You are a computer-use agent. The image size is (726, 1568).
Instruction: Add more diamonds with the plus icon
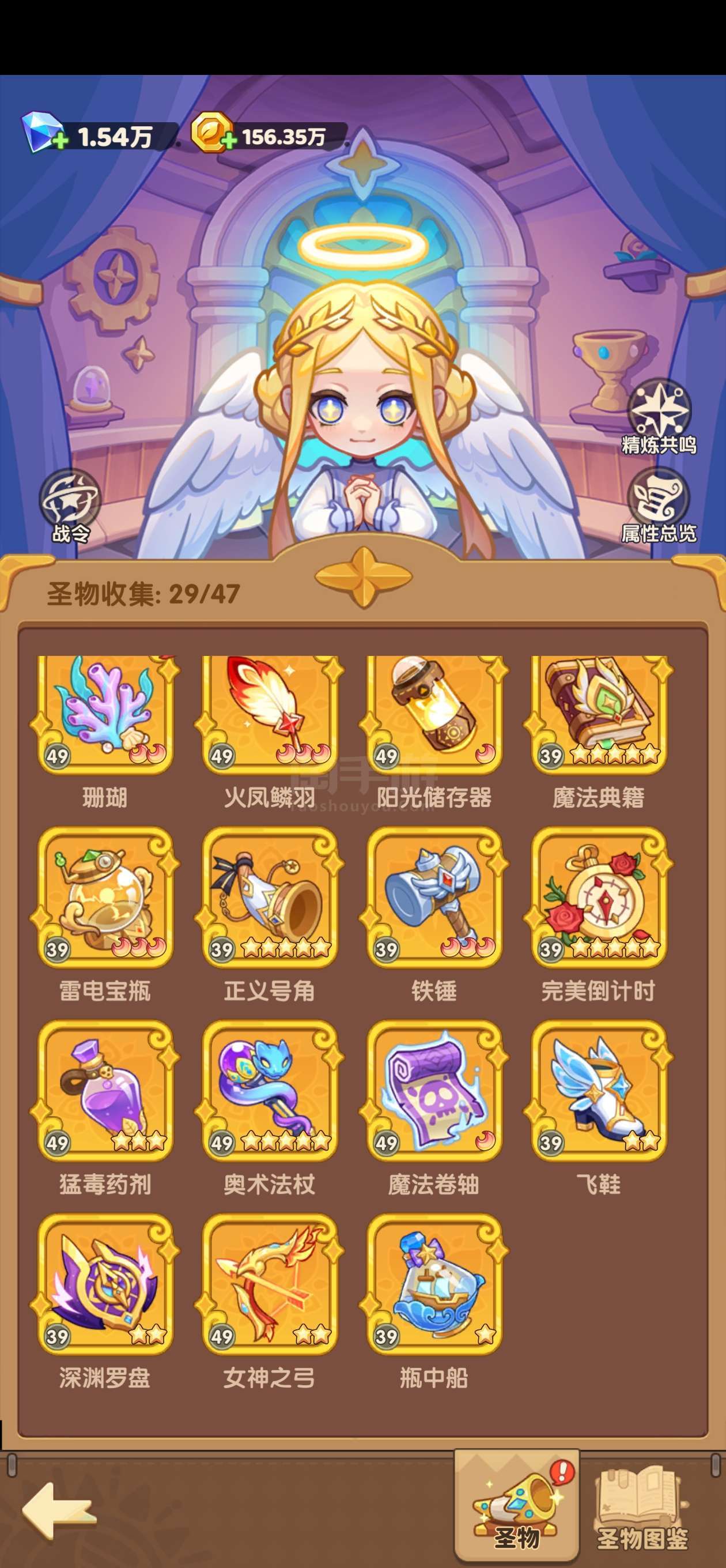60,141
